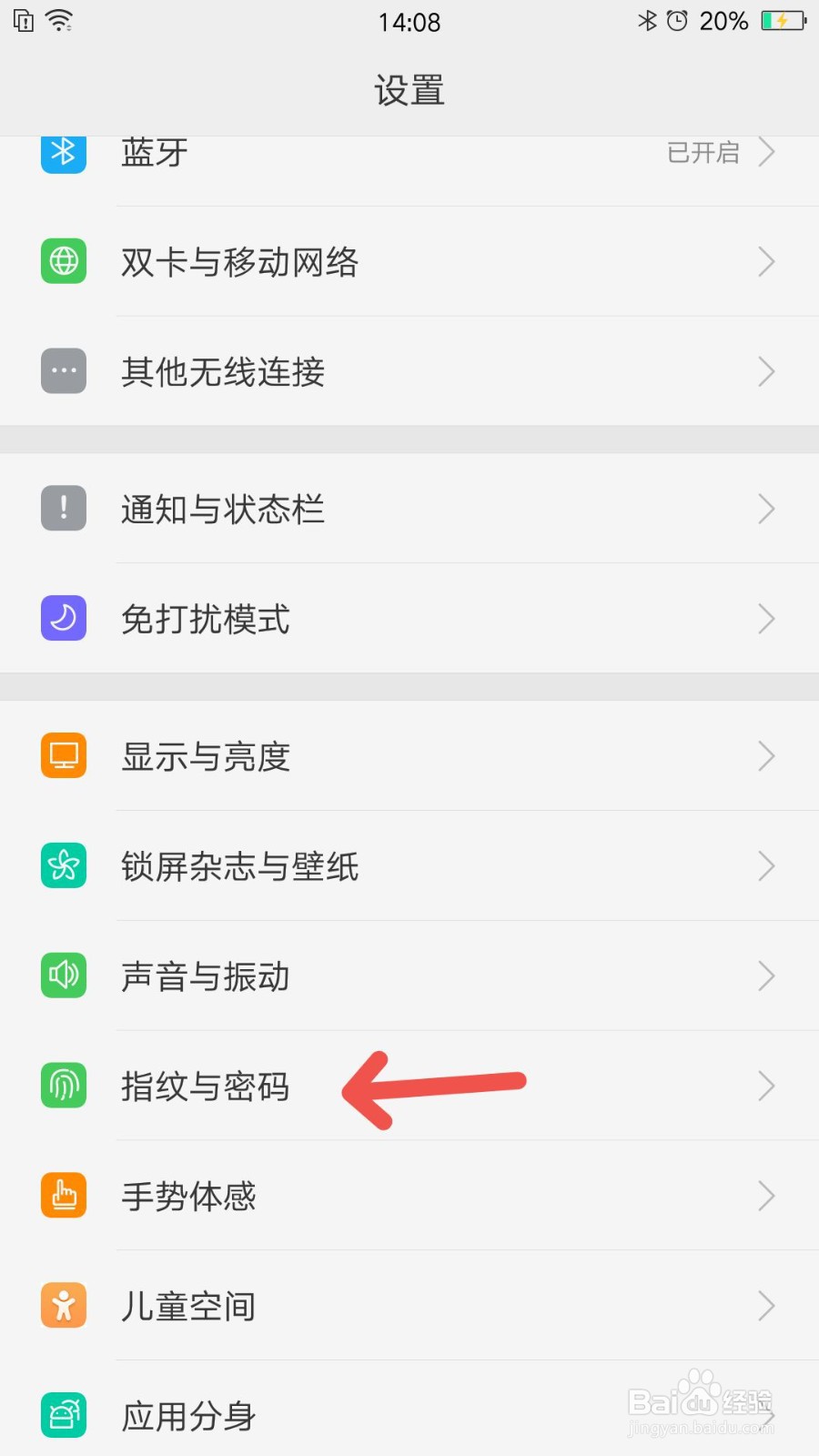Select the other wireless connections ellipsis icon
This screenshot has width=819, height=1456.
tap(63, 371)
